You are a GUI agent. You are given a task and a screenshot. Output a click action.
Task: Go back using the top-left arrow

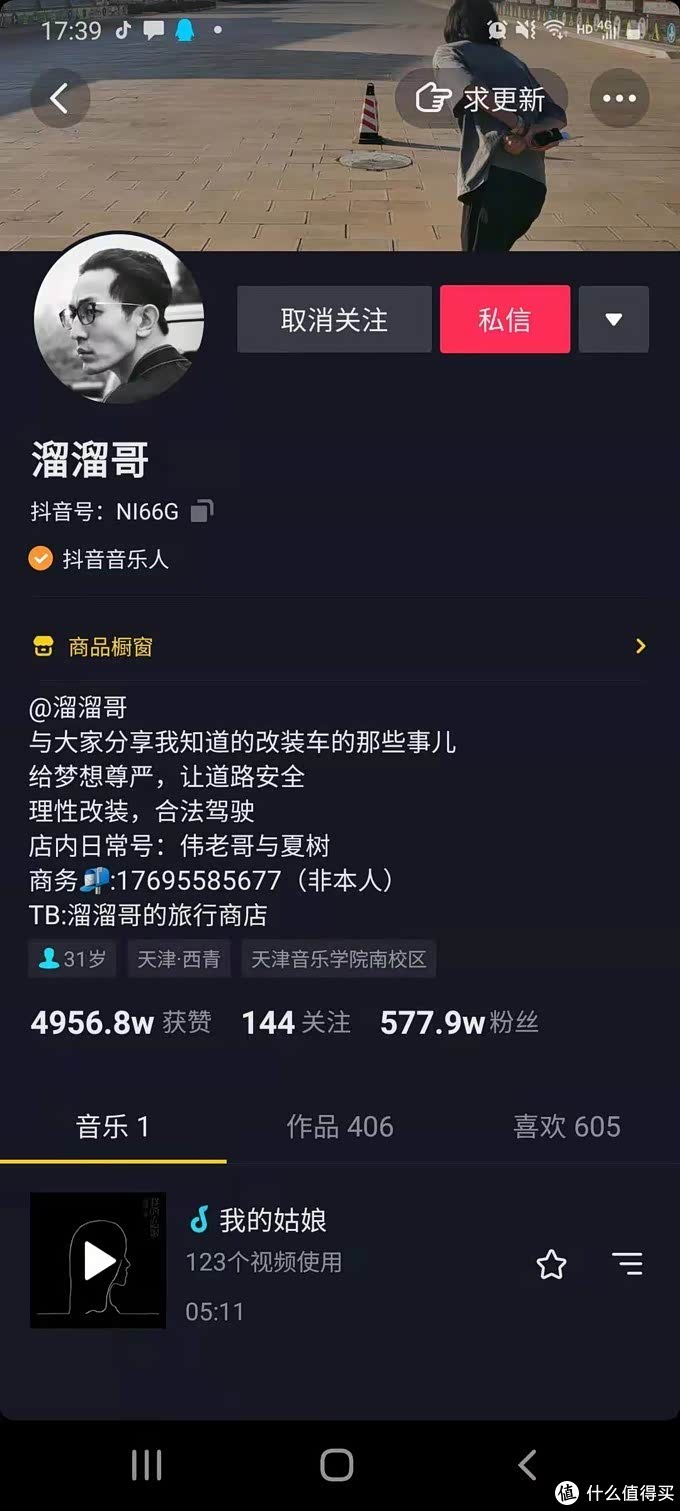pos(60,98)
